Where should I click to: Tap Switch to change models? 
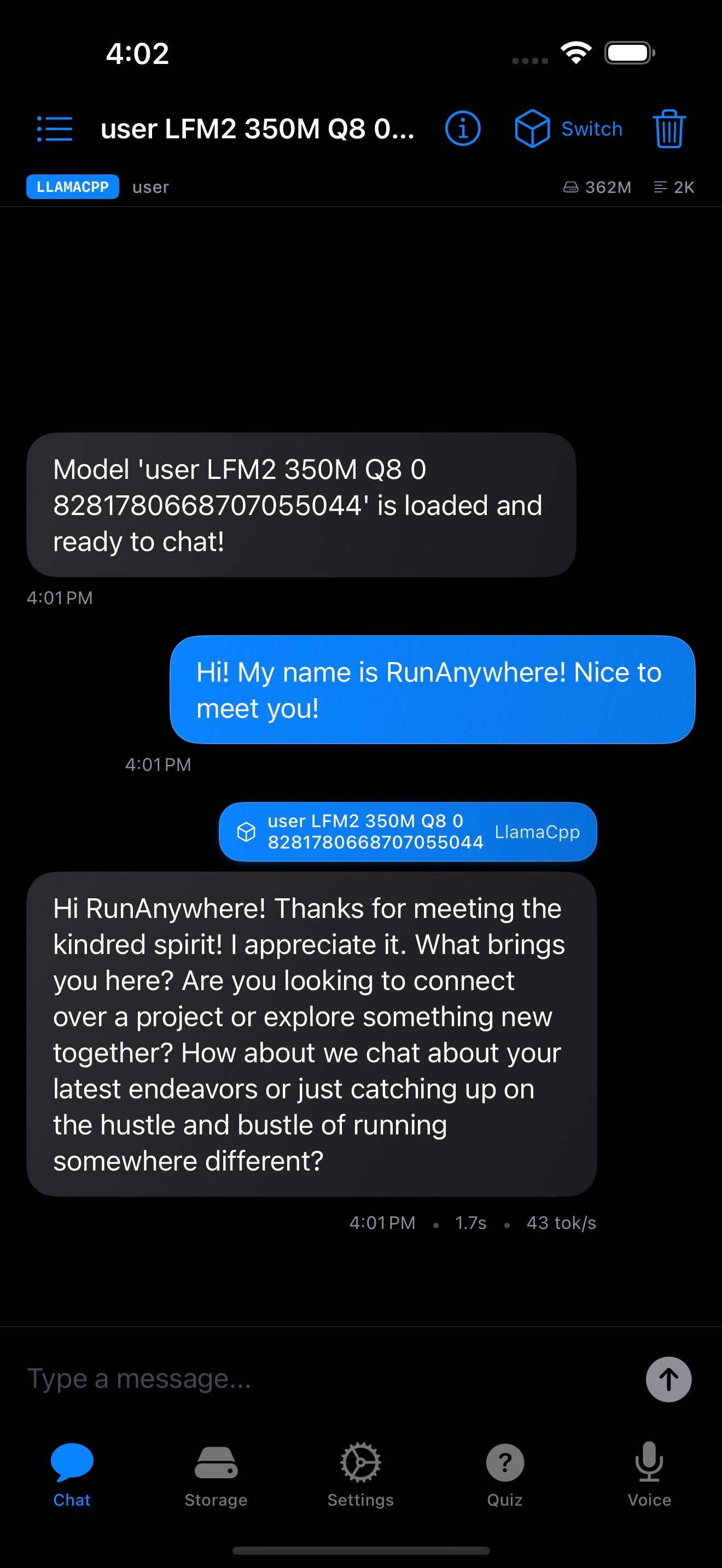coord(591,128)
